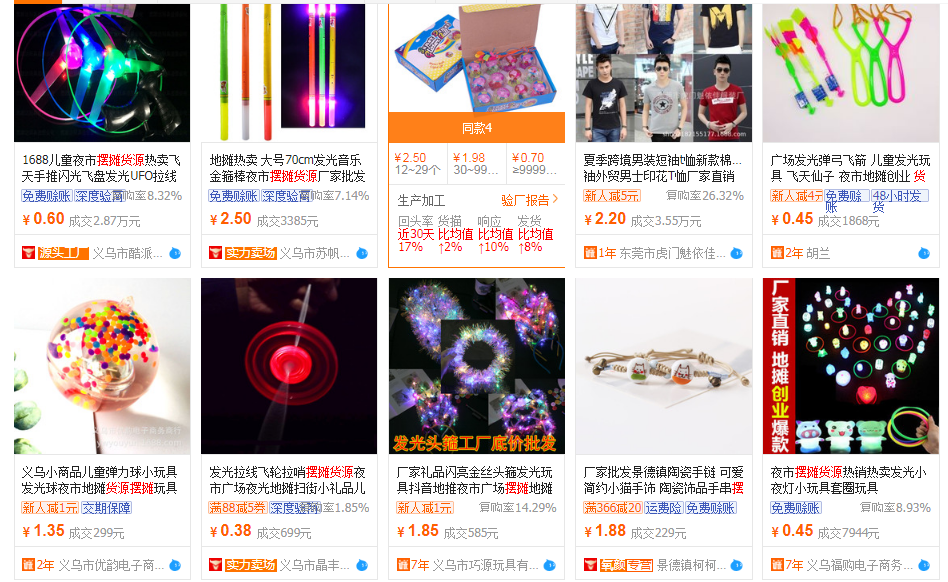Screen dimensions: 948x582
Task: Open the 广场发光弹弓飞箭 toy product
Action: (x=850, y=168)
